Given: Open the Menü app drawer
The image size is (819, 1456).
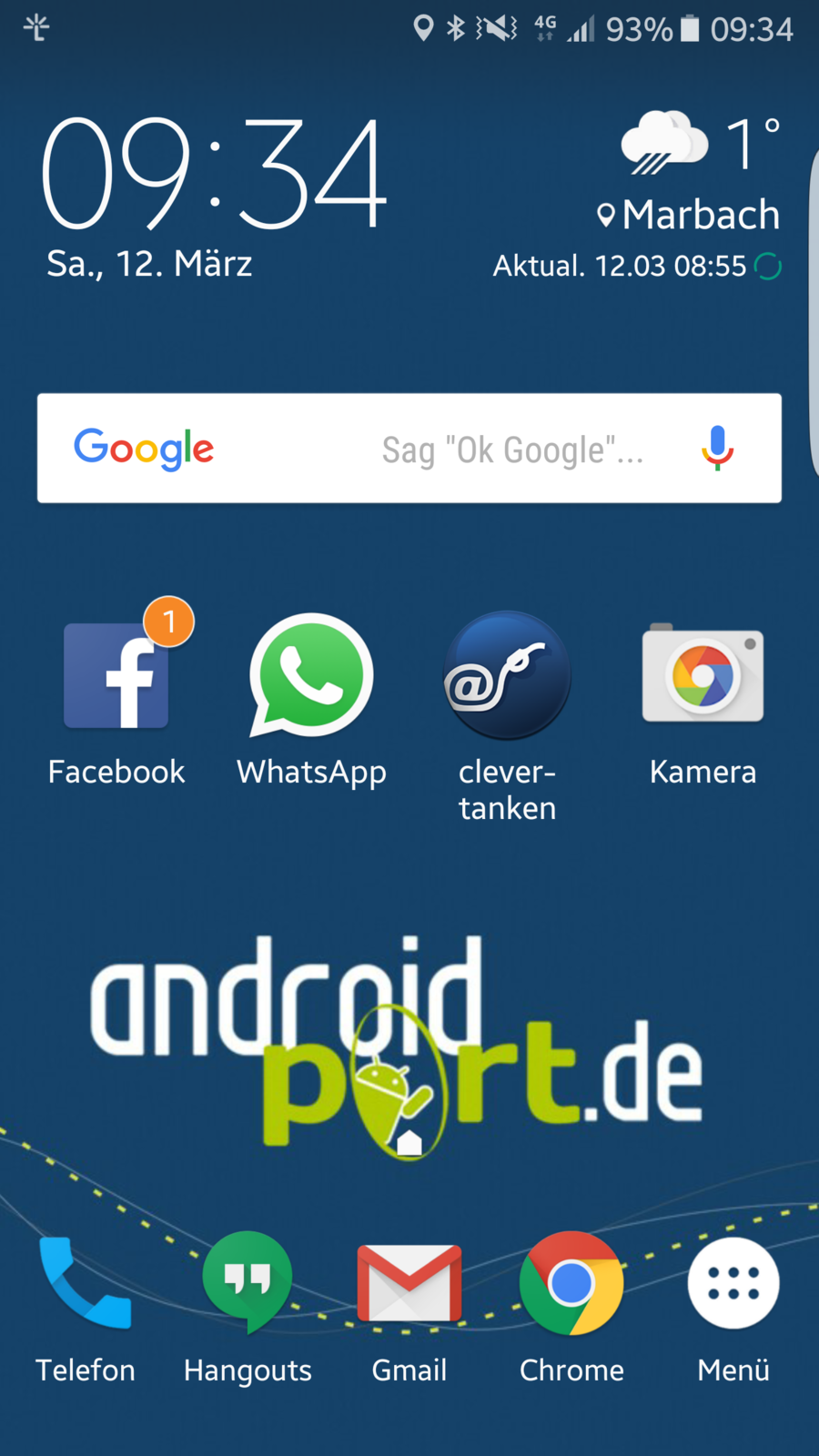Looking at the screenshot, I should (733, 1283).
